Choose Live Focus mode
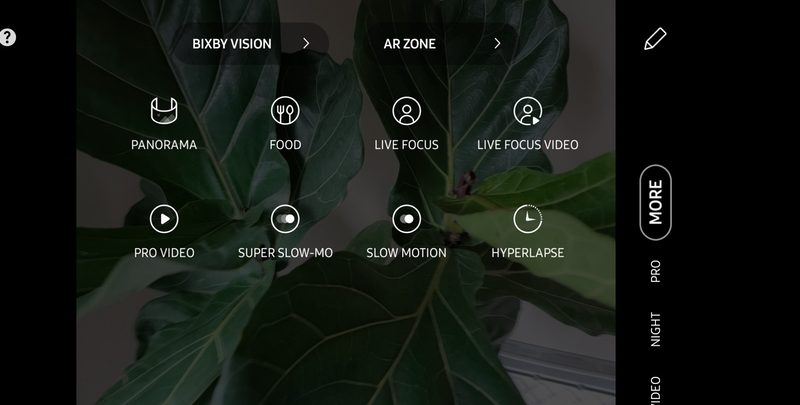 point(406,123)
